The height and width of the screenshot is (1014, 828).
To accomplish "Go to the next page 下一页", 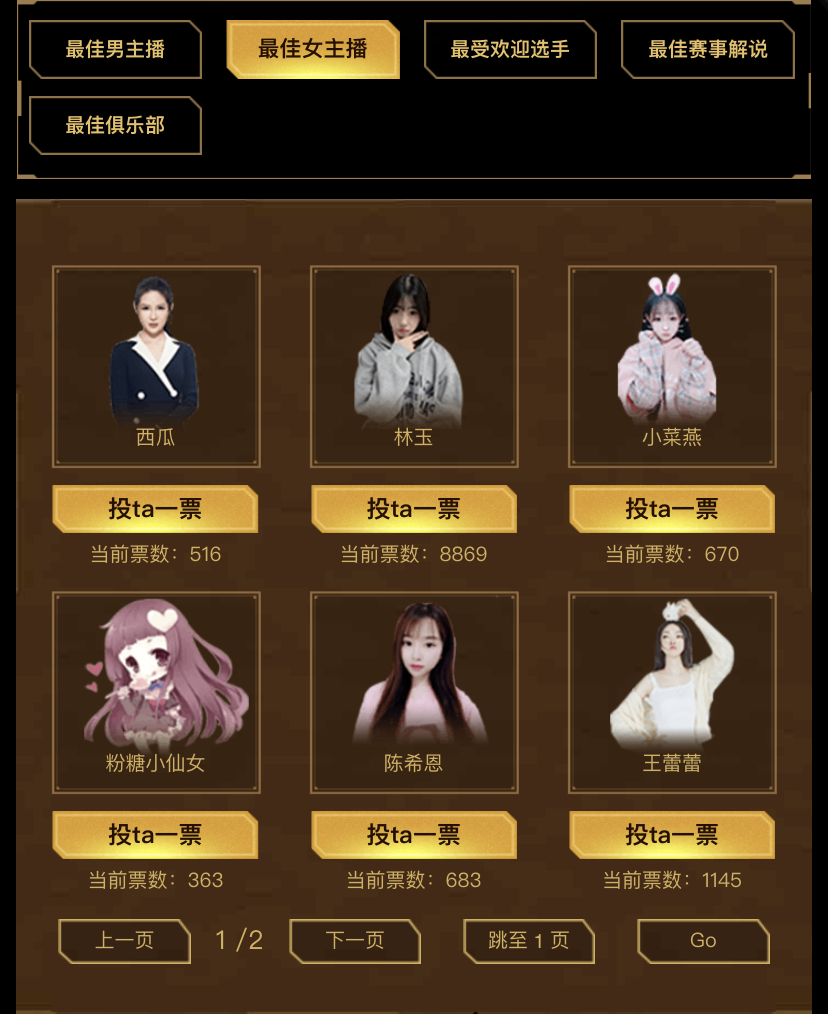I will (x=355, y=941).
